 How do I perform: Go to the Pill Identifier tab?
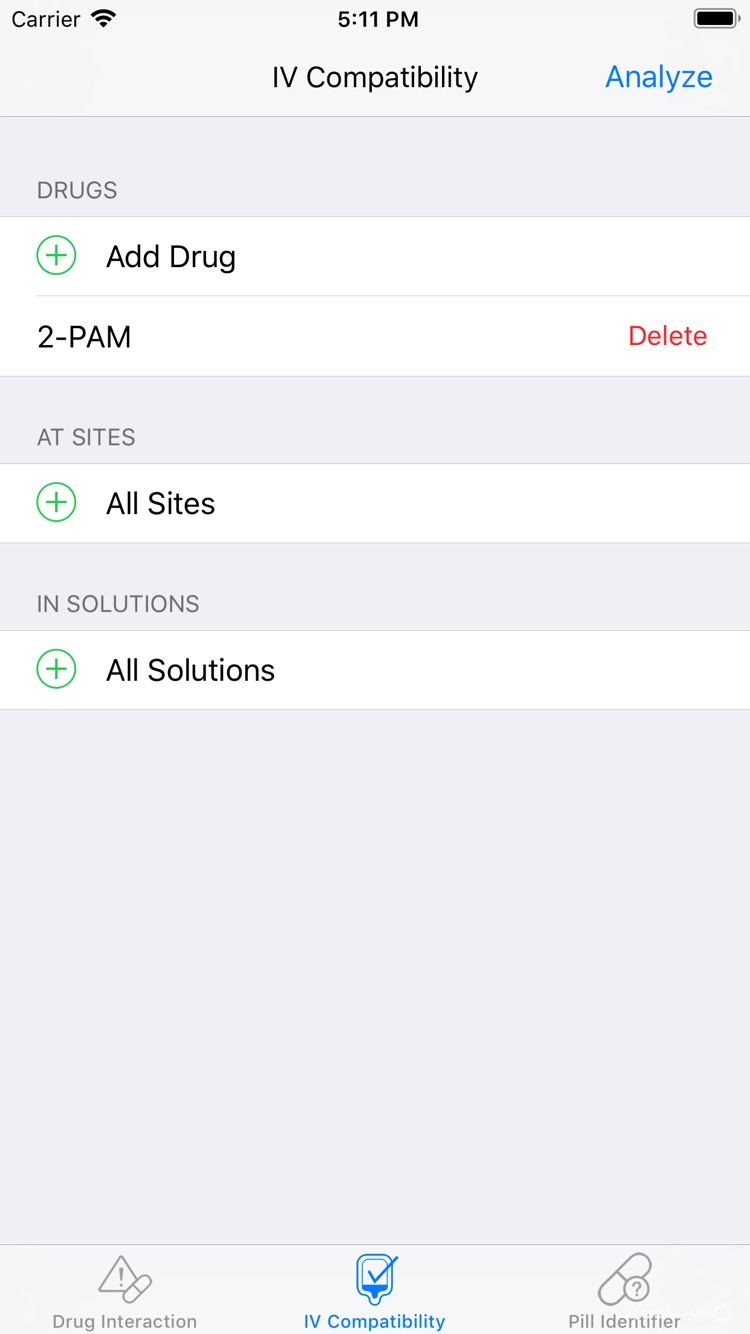click(624, 1291)
